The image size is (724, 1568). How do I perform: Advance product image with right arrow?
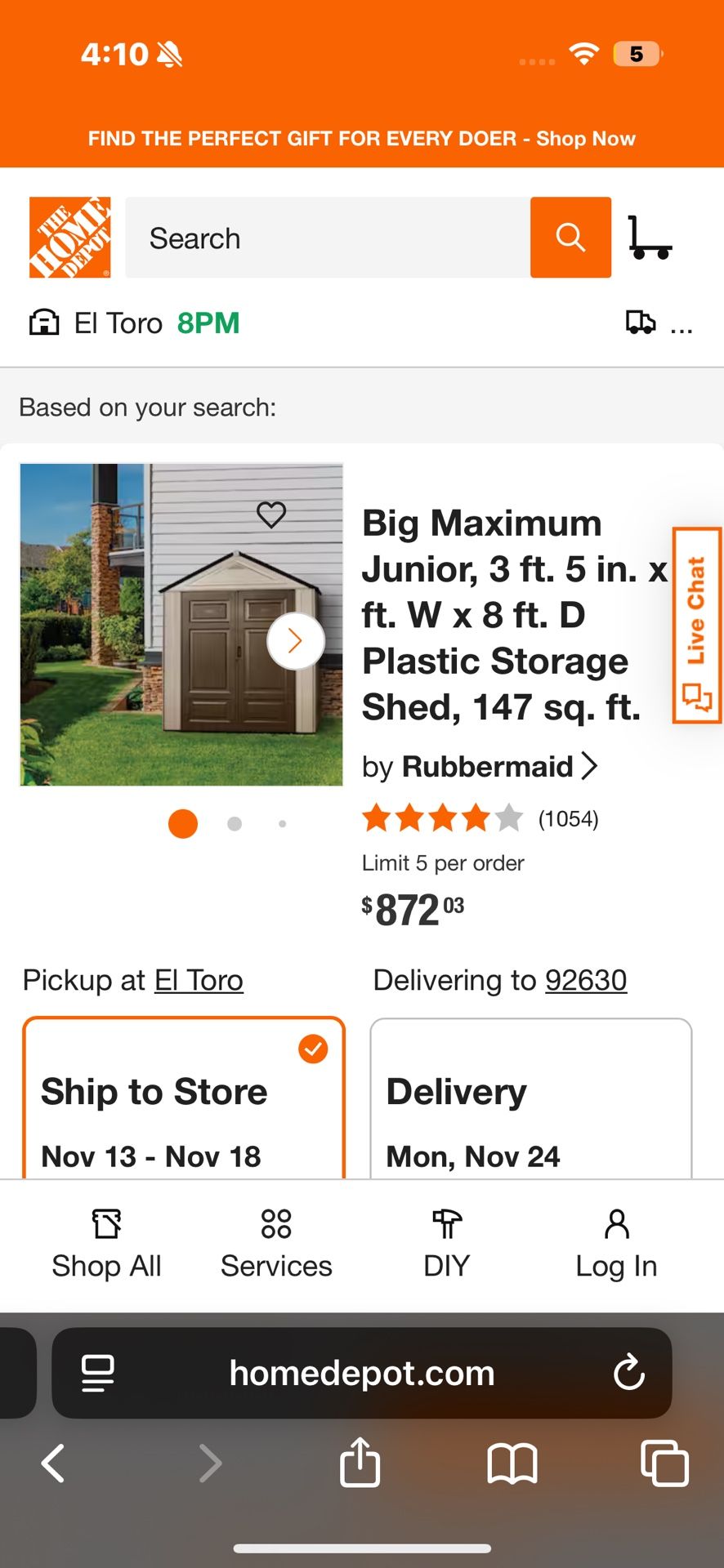coord(296,641)
